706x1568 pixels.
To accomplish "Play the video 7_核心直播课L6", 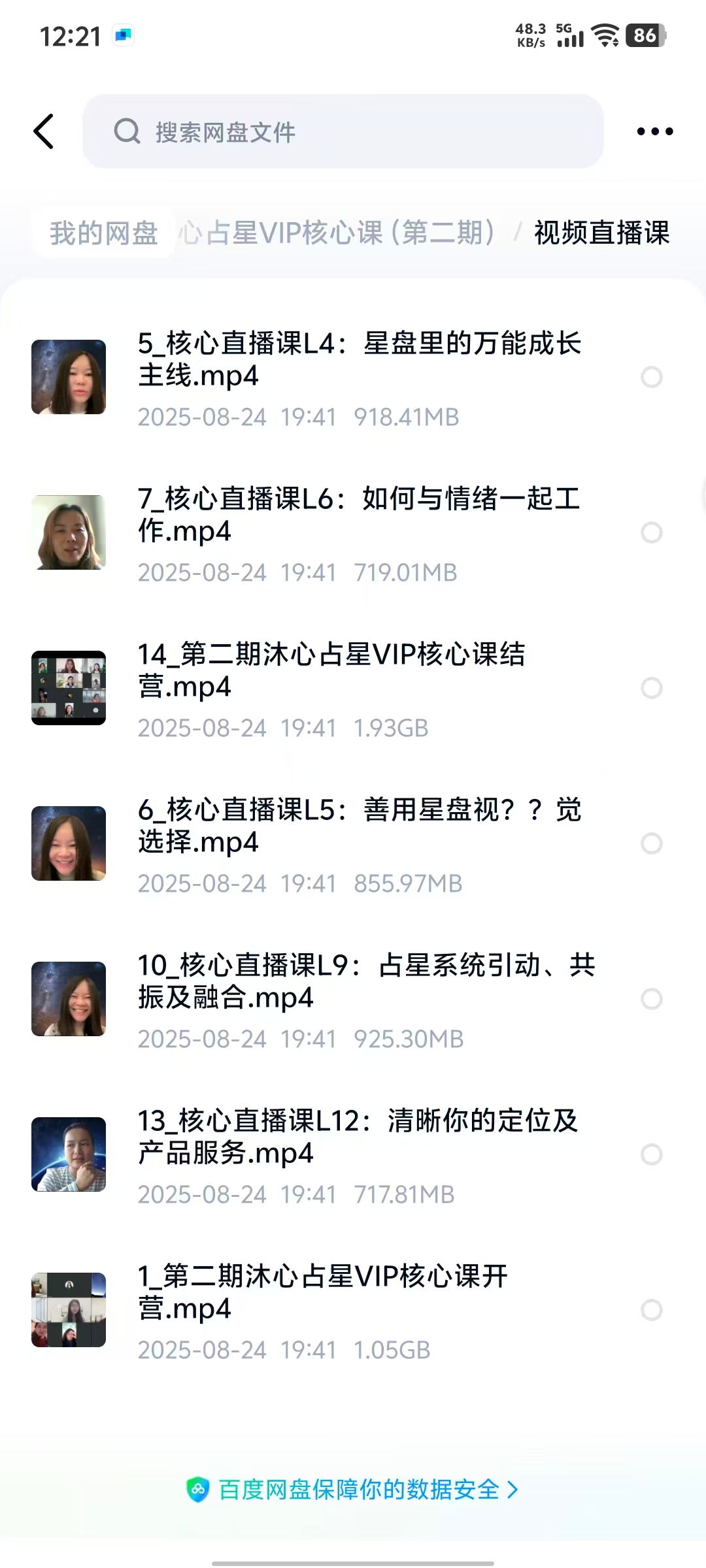I will click(x=358, y=515).
